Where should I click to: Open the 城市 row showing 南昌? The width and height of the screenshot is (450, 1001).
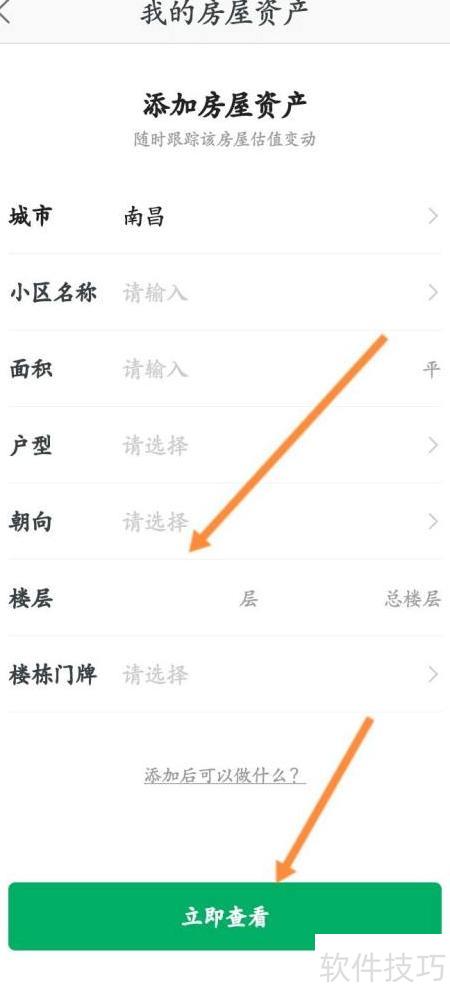coord(225,216)
